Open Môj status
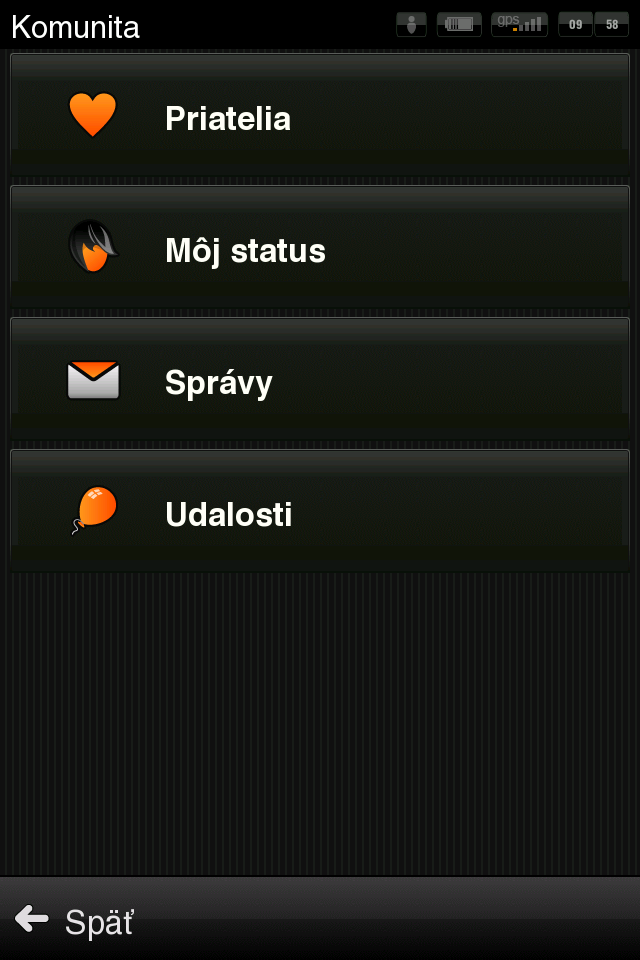 click(320, 249)
